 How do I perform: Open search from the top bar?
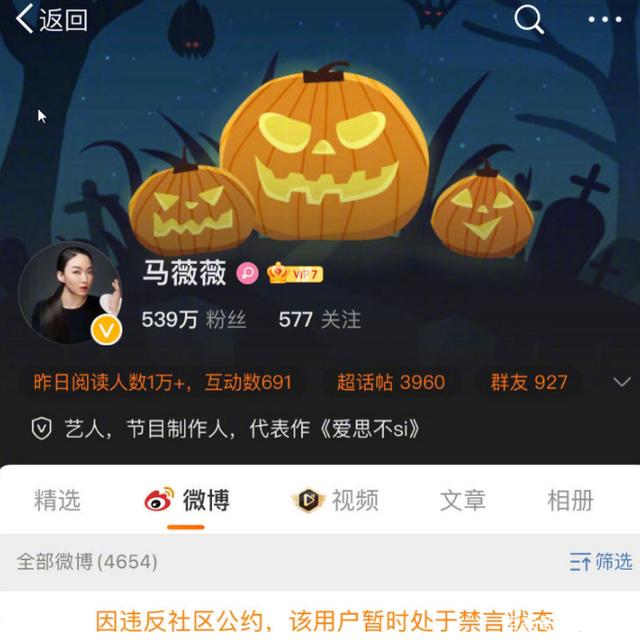[528, 19]
